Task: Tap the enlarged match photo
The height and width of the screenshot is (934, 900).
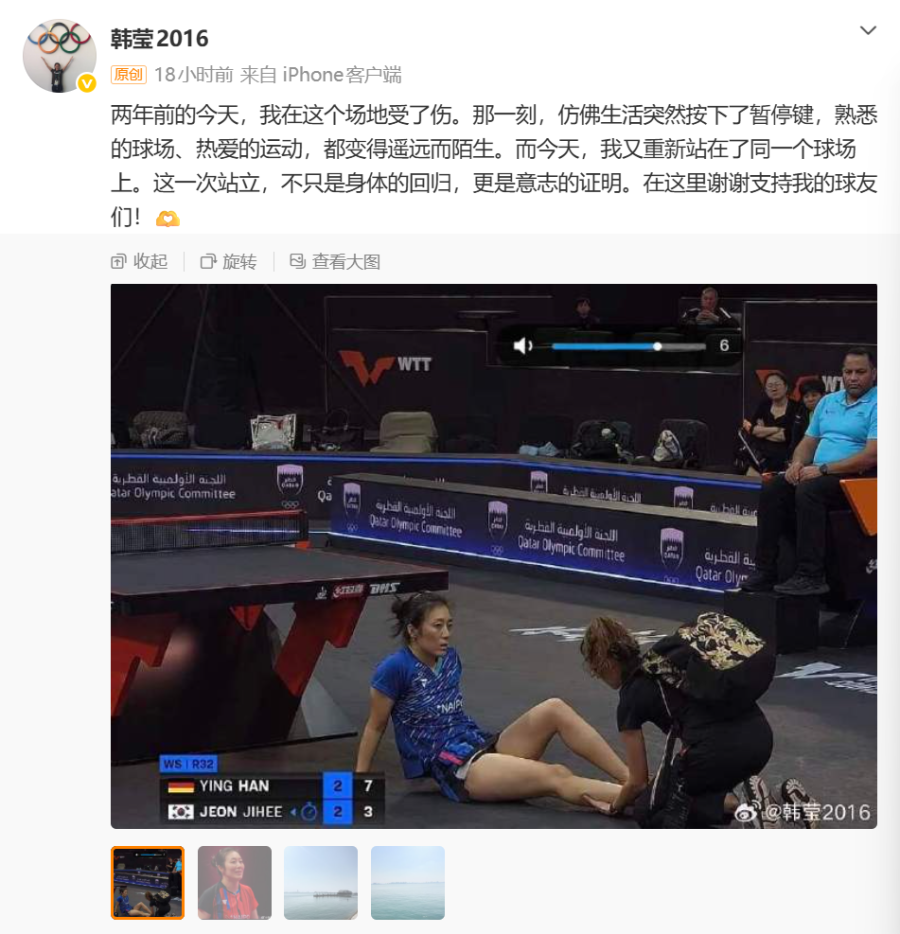Action: click(493, 556)
